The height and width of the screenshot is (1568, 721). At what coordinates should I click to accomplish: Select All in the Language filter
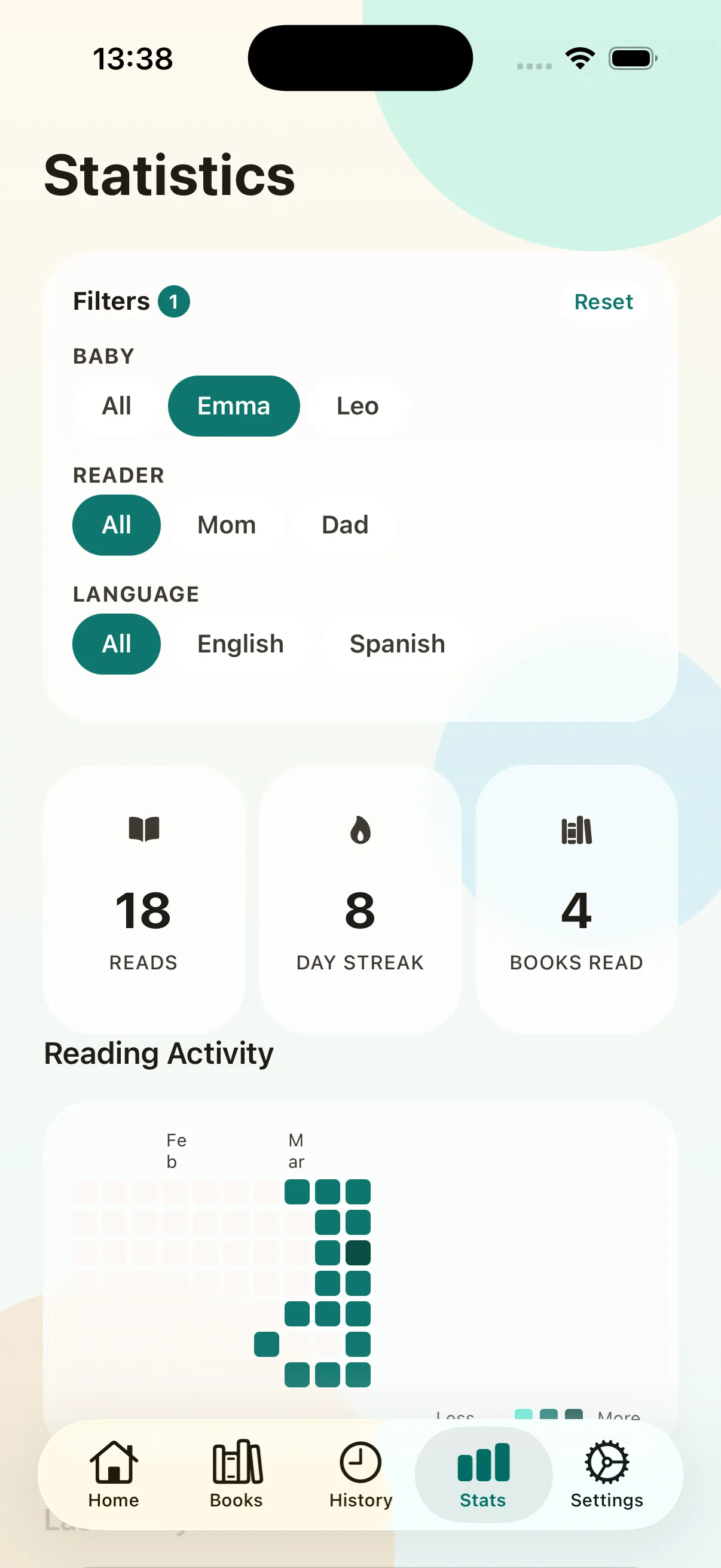[x=116, y=644]
